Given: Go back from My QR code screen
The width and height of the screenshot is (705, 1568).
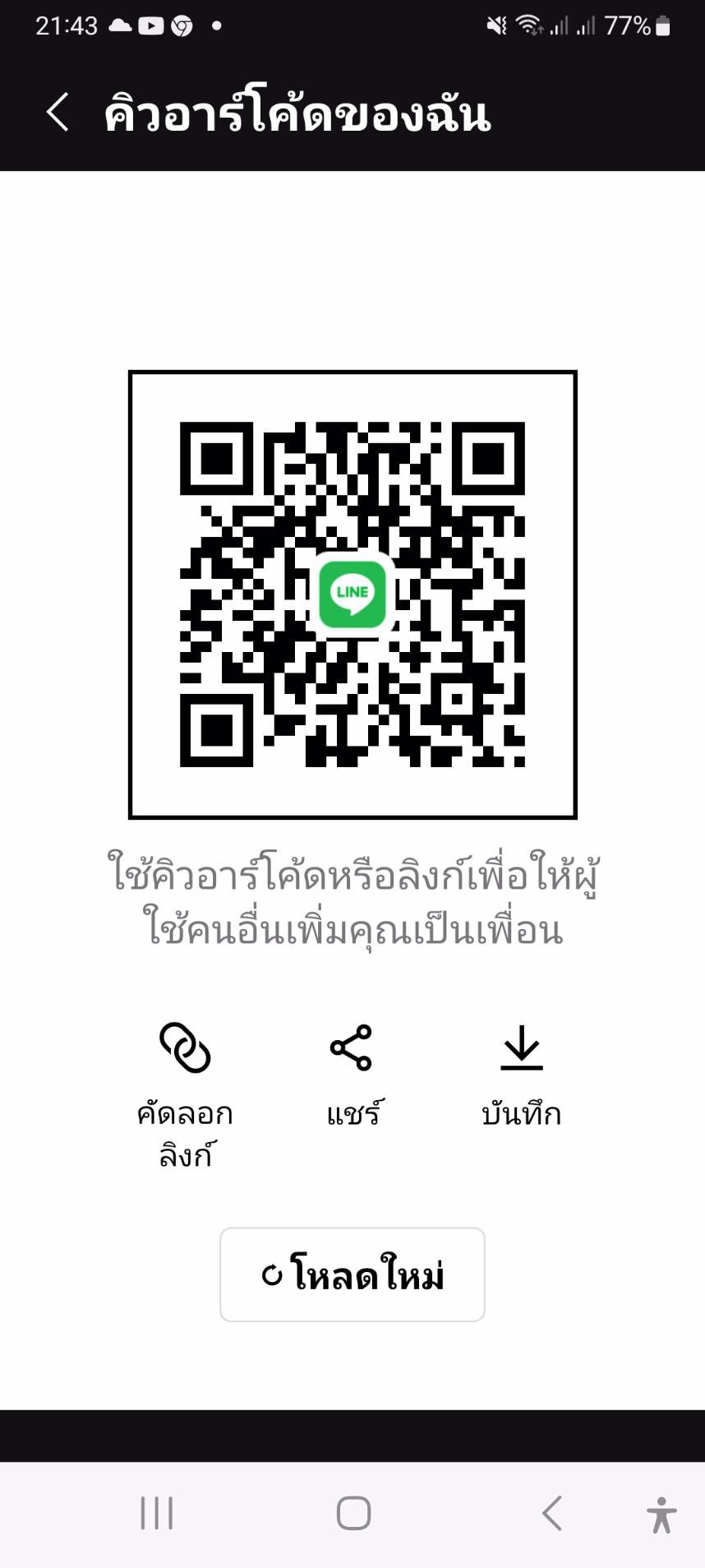Looking at the screenshot, I should 58,113.
